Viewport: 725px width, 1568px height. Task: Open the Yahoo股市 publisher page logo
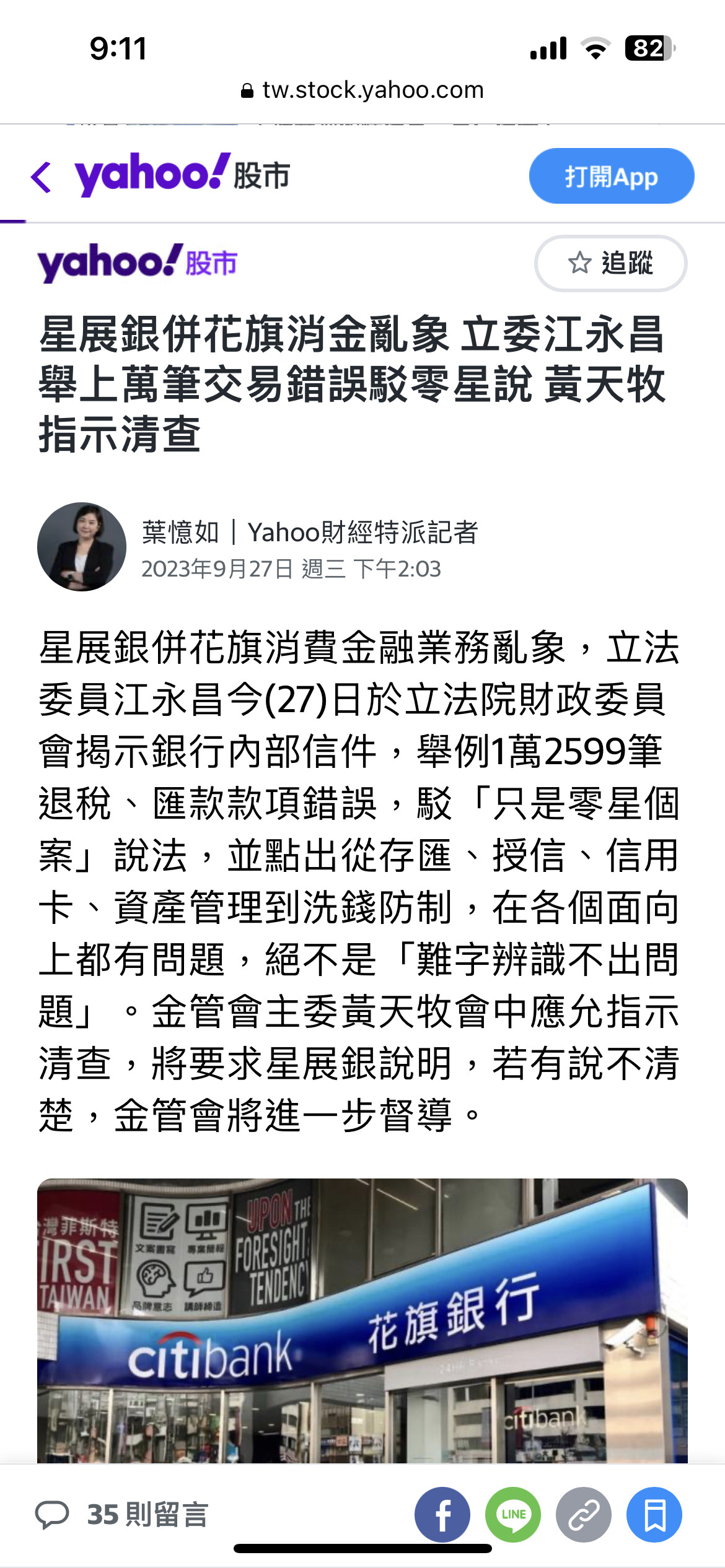pos(138,263)
